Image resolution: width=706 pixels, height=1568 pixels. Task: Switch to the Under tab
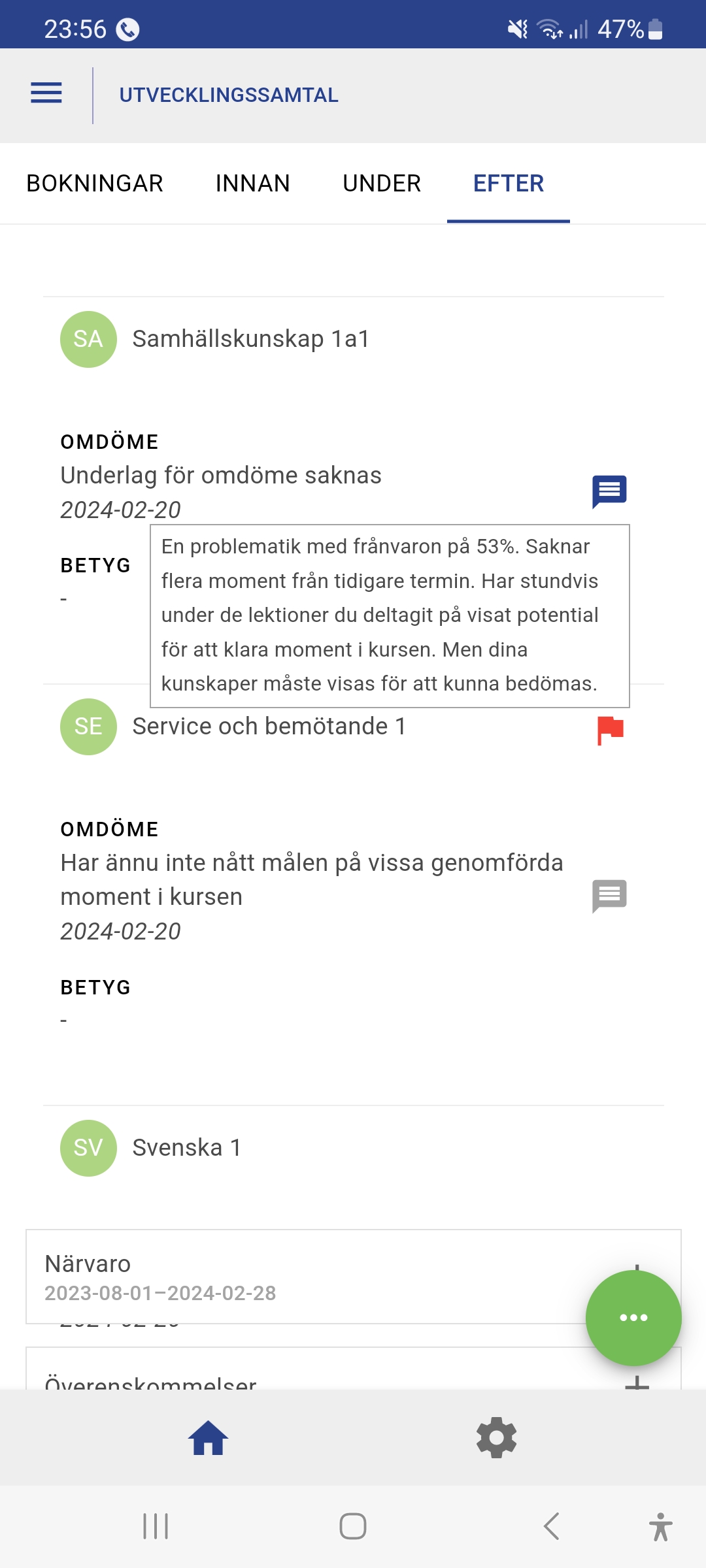tap(382, 184)
